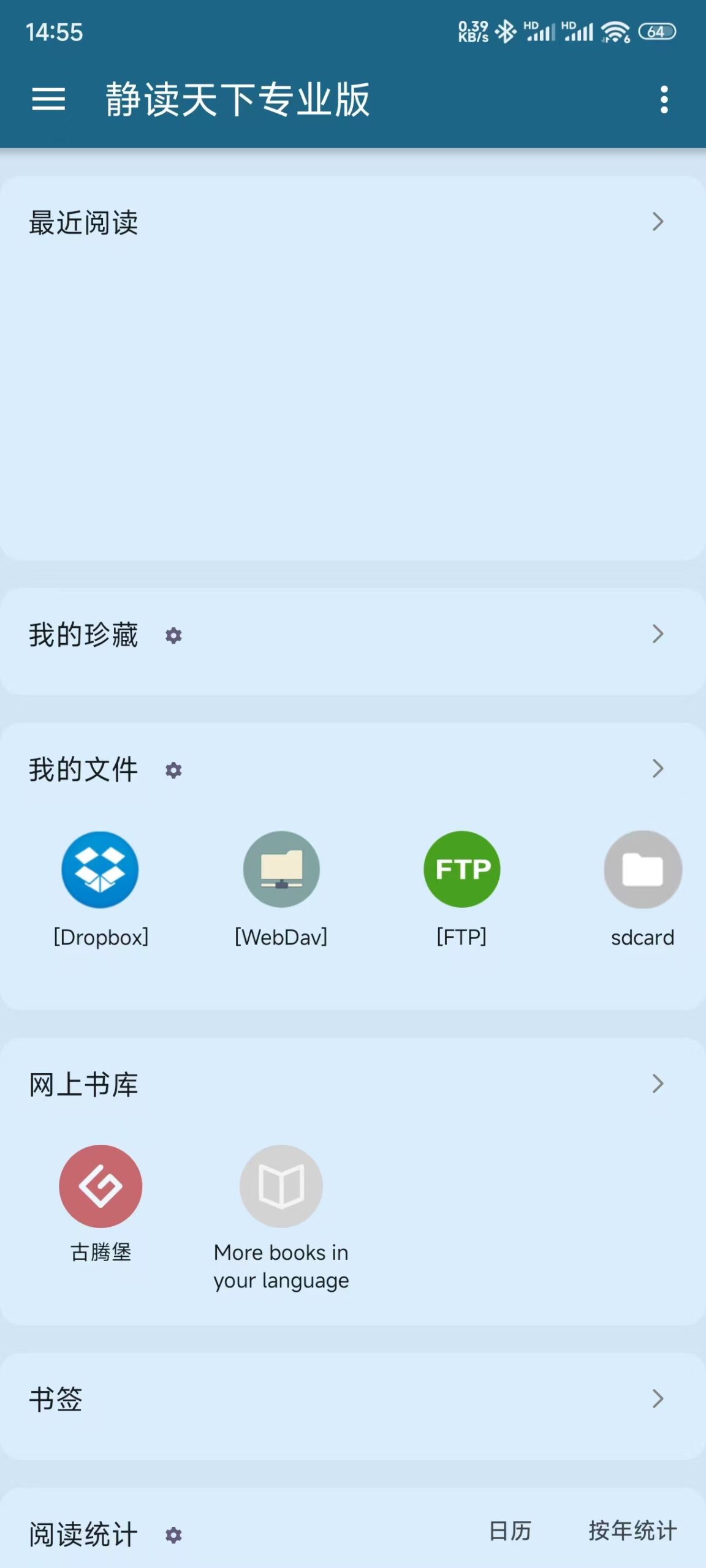Screen dimensions: 706x1568
Task: Open the 书签 bookmarks section
Action: [x=55, y=1400]
